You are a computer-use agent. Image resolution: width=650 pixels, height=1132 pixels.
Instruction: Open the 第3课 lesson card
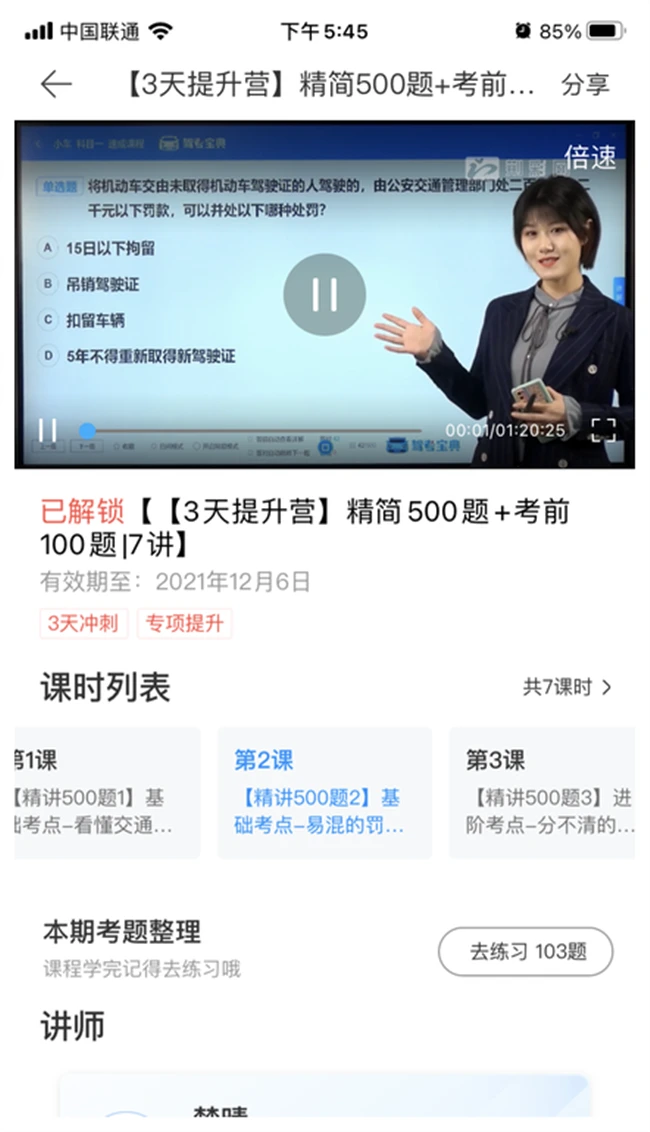(x=541, y=793)
